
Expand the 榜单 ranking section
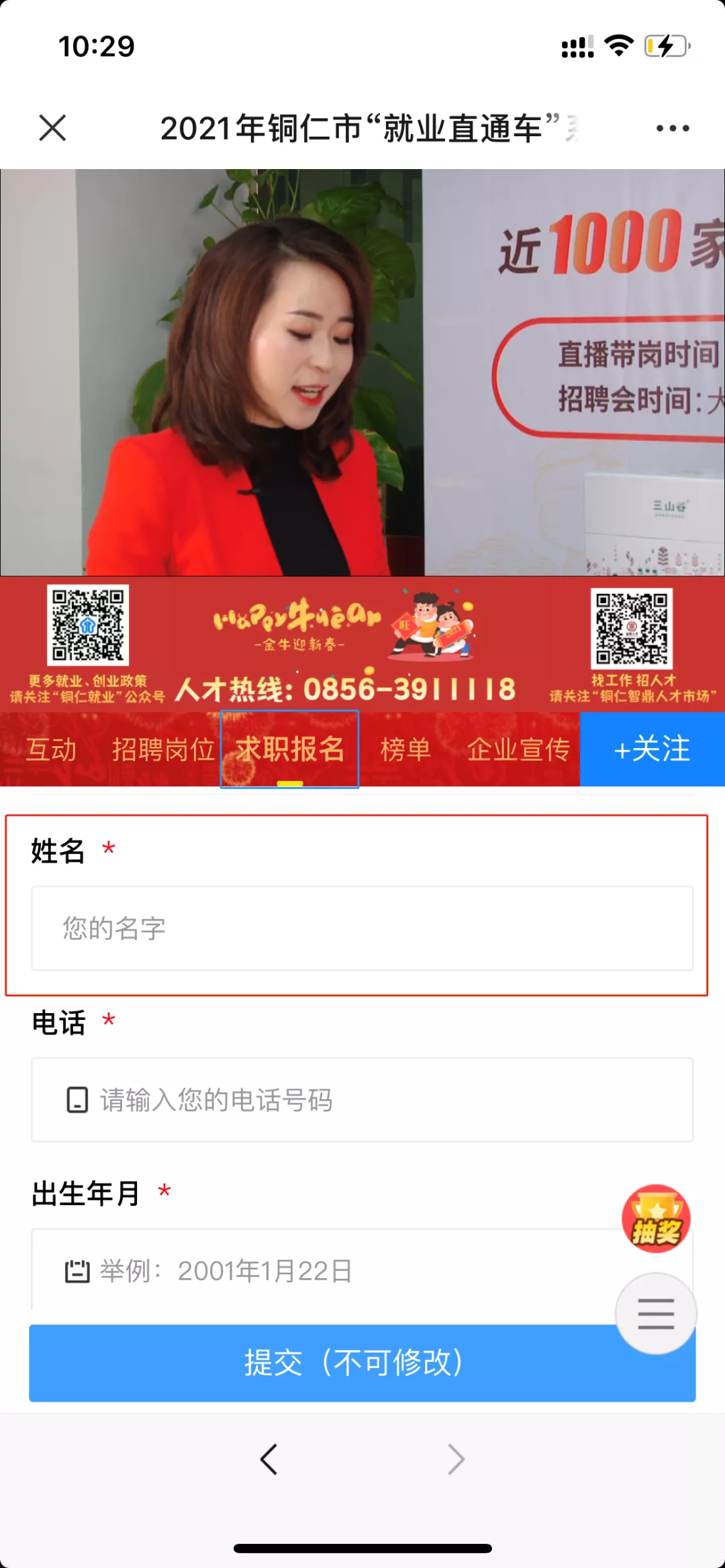coord(405,750)
